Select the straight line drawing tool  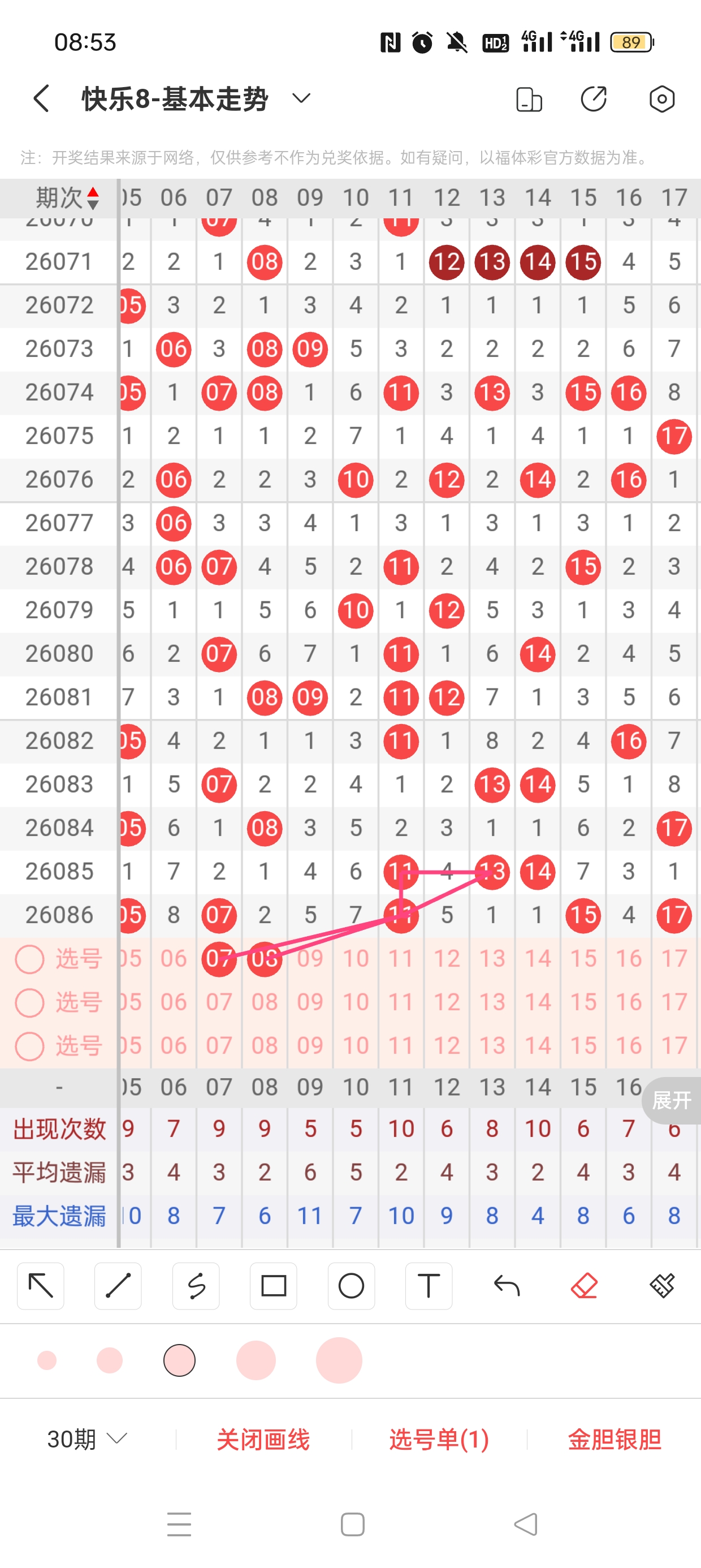tap(118, 1286)
